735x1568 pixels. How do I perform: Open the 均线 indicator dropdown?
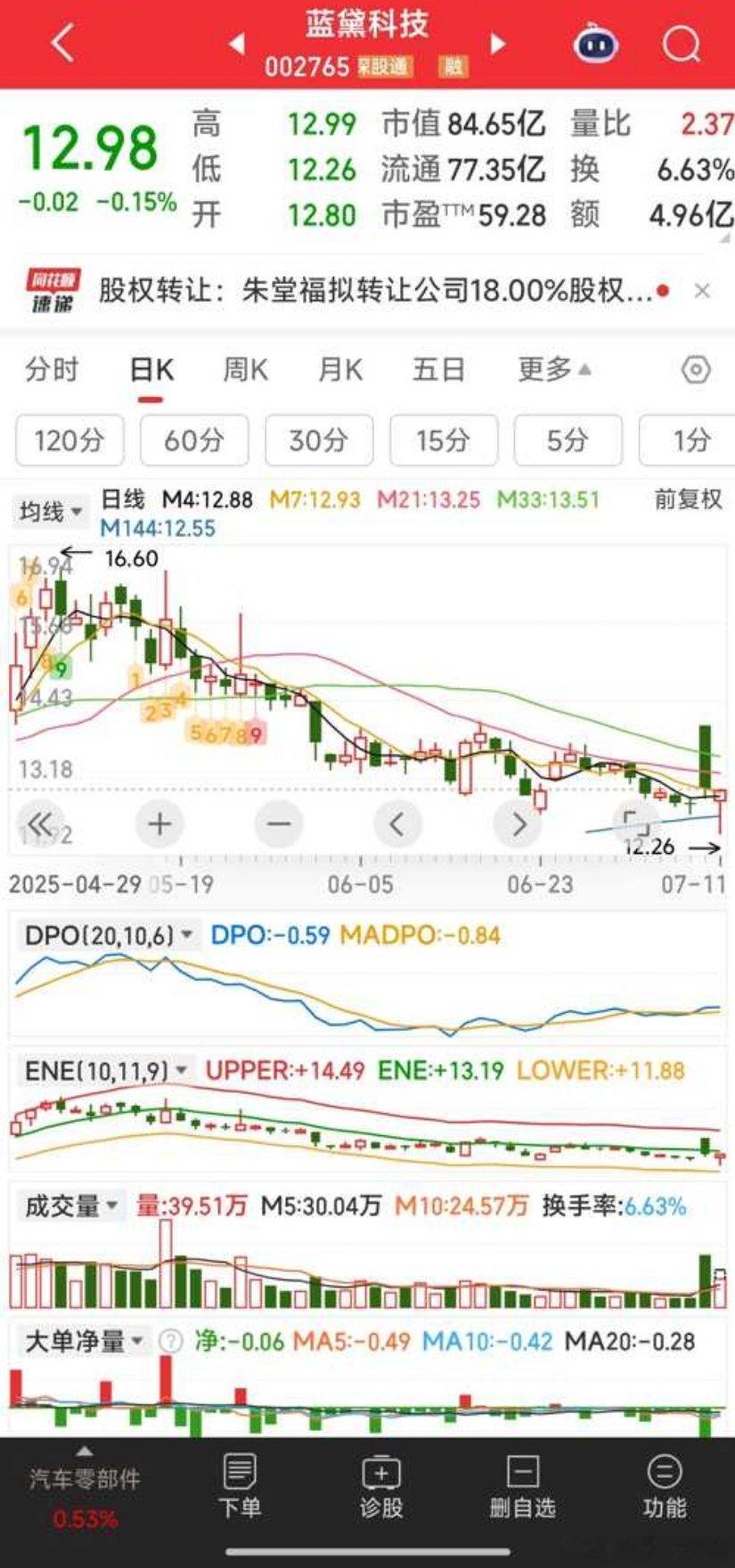(51, 512)
